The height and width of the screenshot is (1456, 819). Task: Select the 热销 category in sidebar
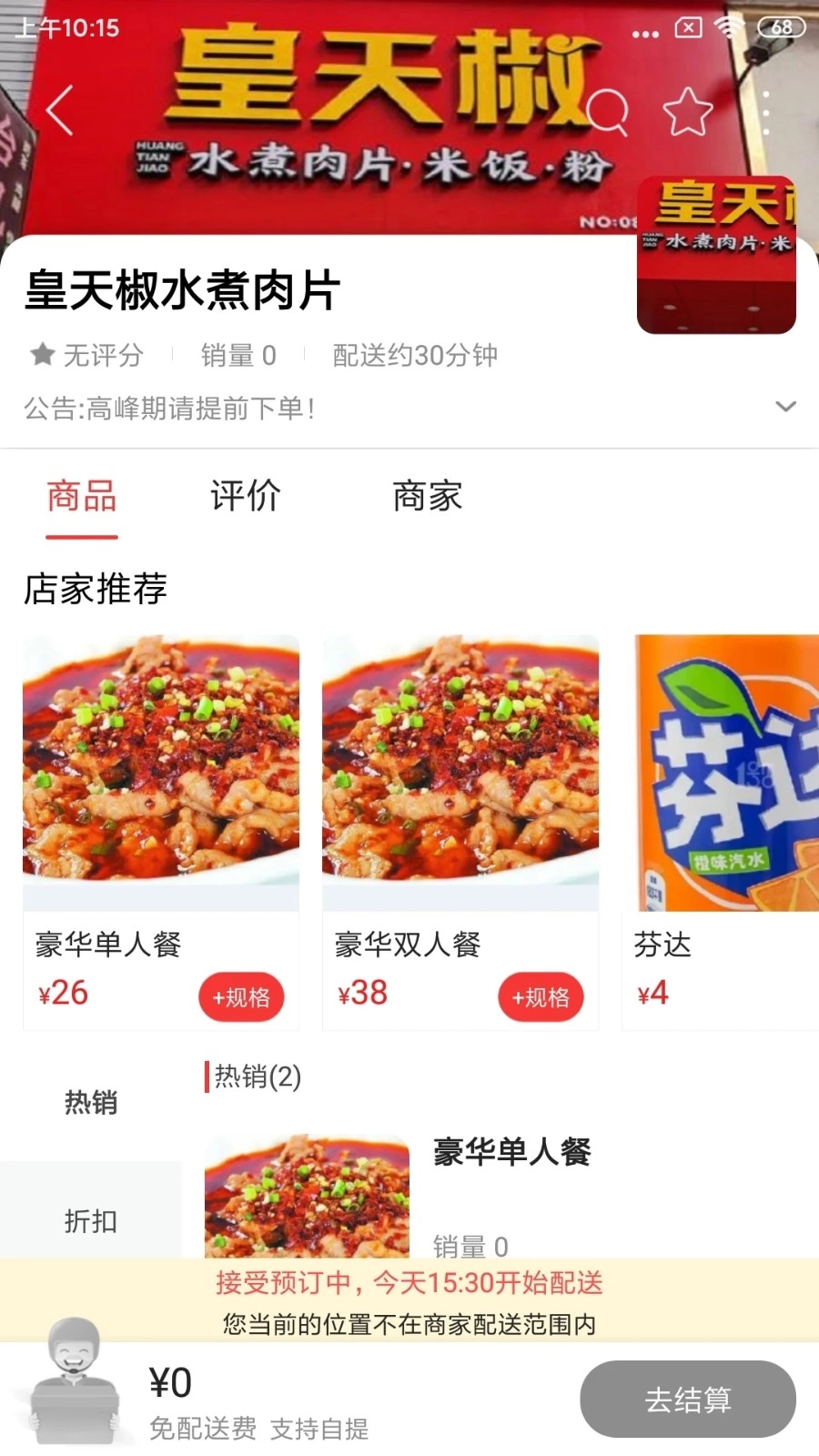point(90,1102)
